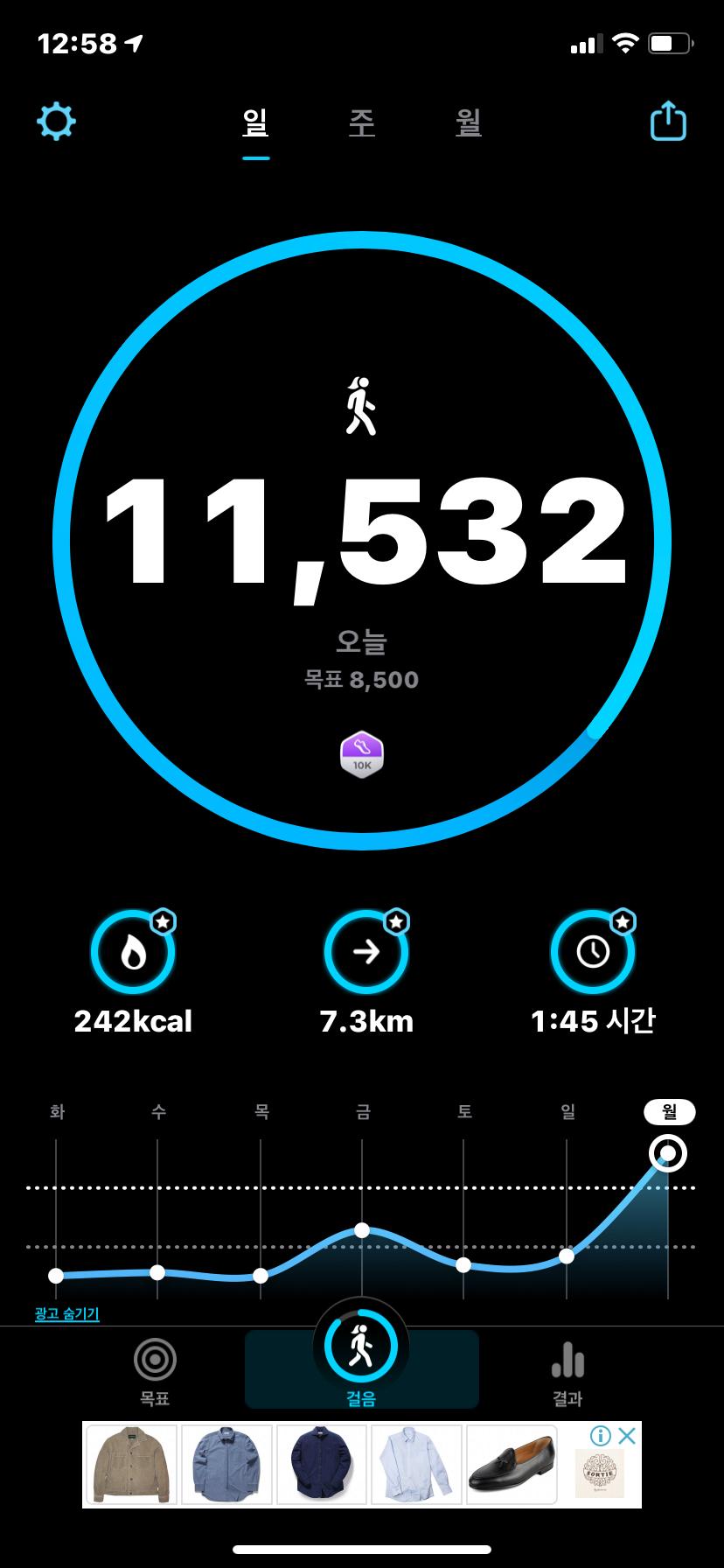This screenshot has height=1568, width=724.
Task: Open the ad info icon
Action: 600,1435
